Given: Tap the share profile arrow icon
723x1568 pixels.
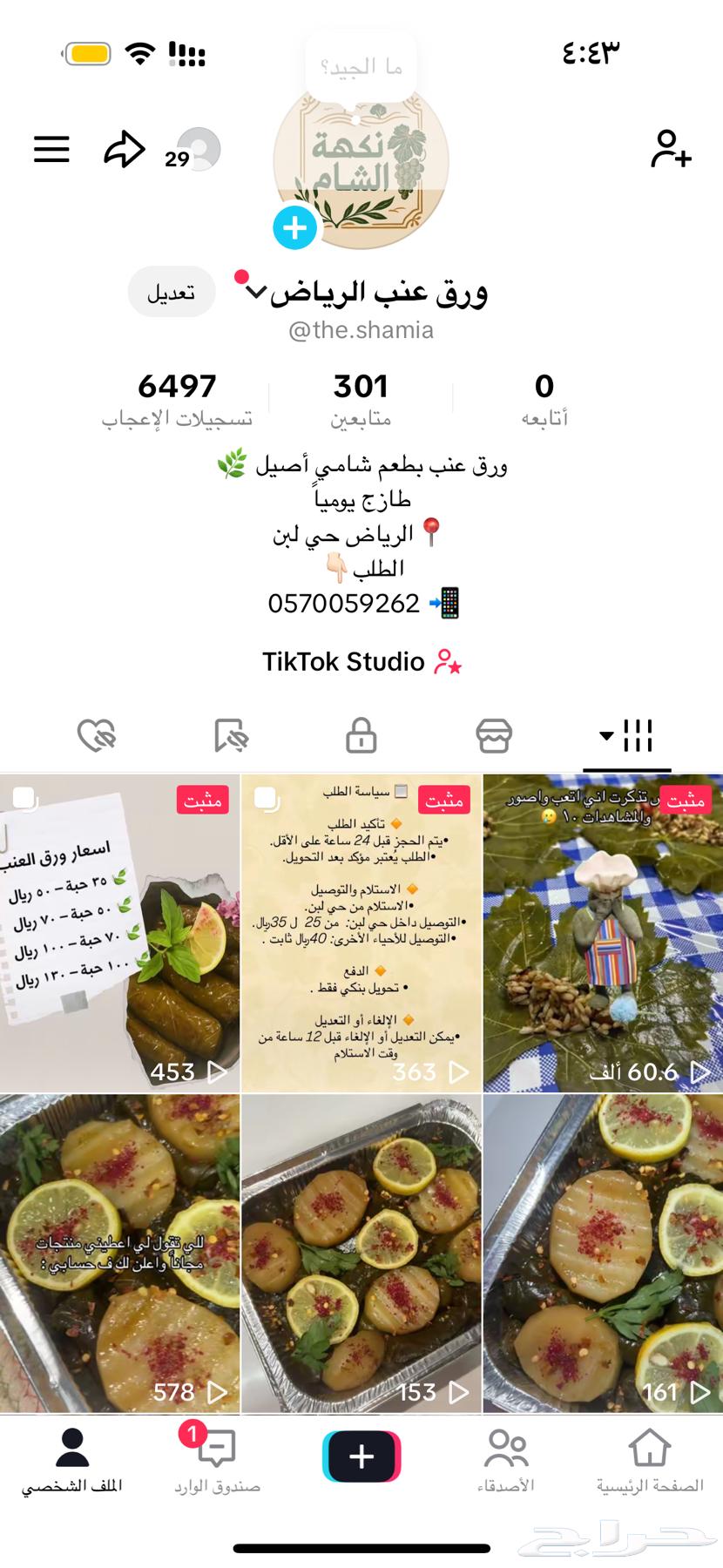Looking at the screenshot, I should tap(125, 149).
